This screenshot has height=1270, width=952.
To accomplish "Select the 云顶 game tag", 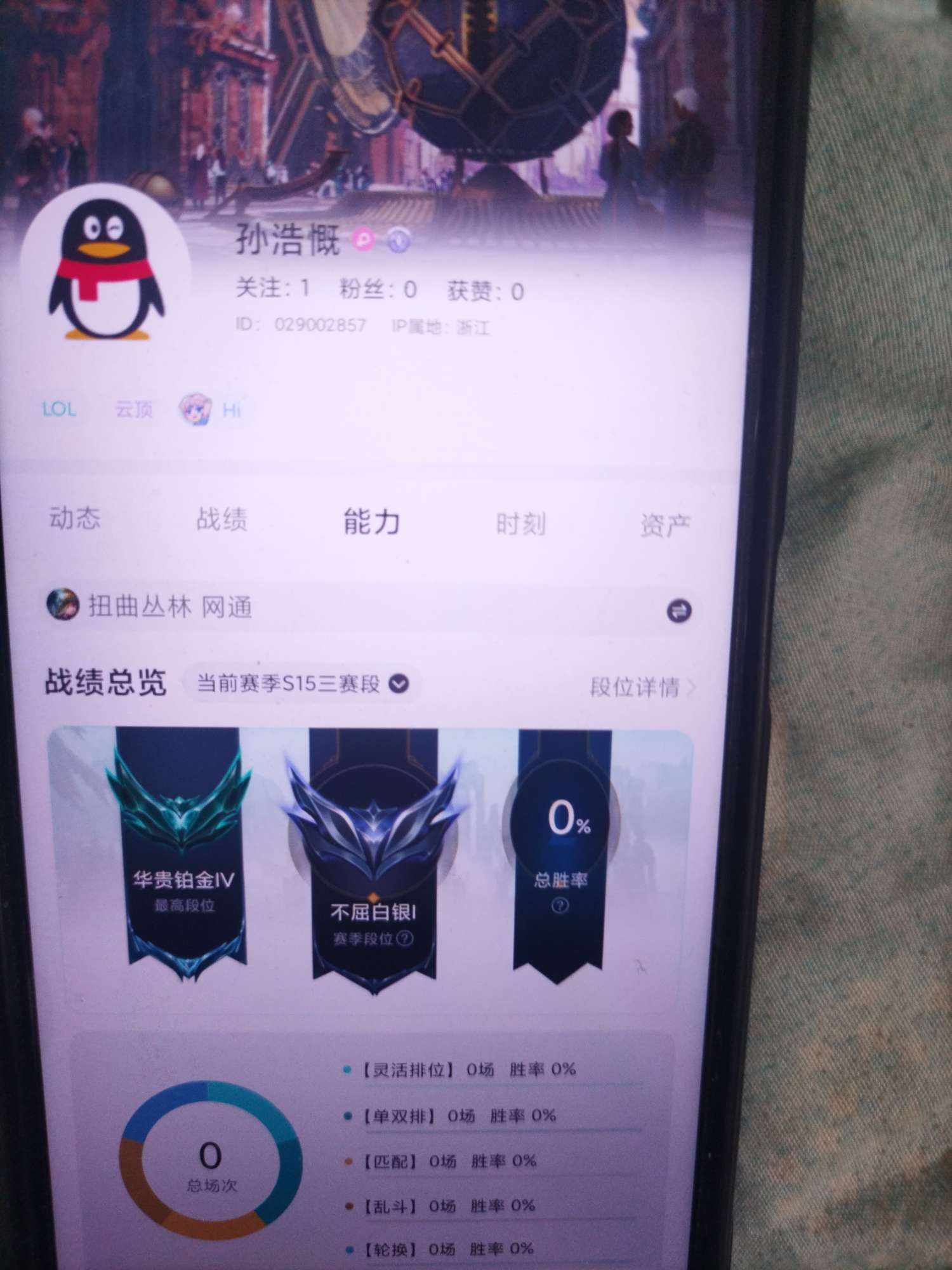I will (x=134, y=410).
